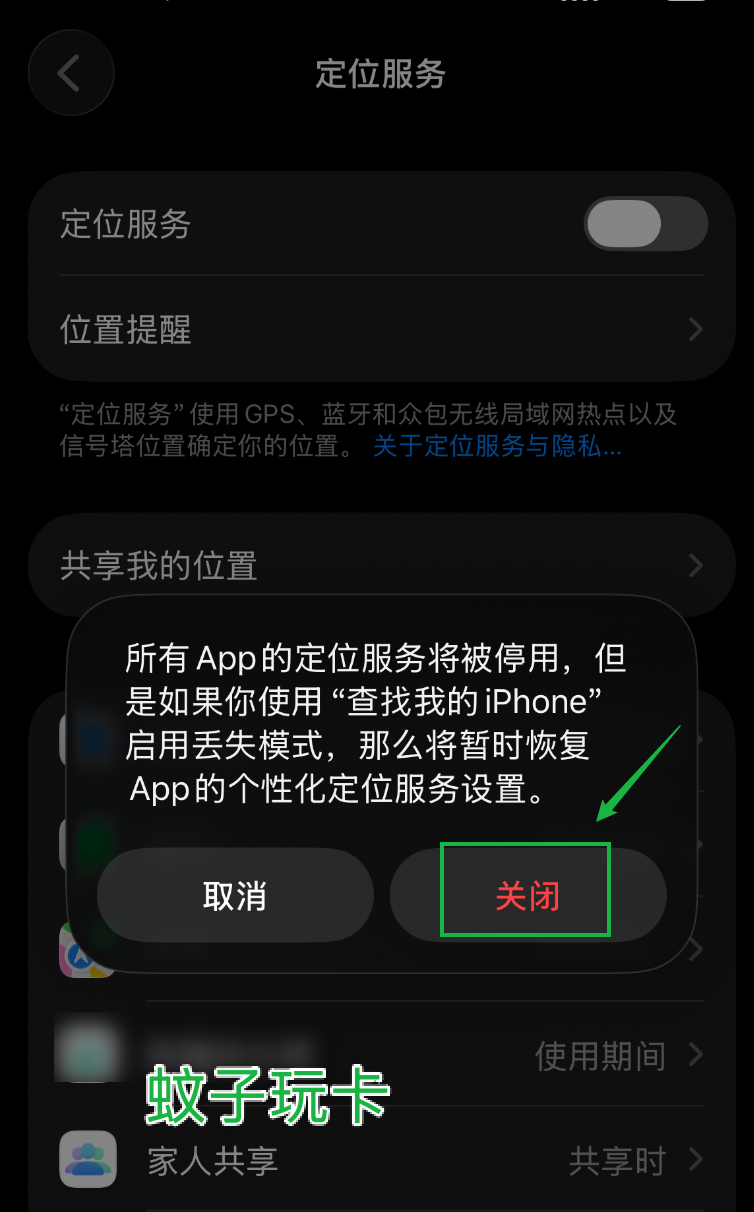Open the 关于定位服务与隐私 link
The image size is (754, 1212).
tap(497, 447)
